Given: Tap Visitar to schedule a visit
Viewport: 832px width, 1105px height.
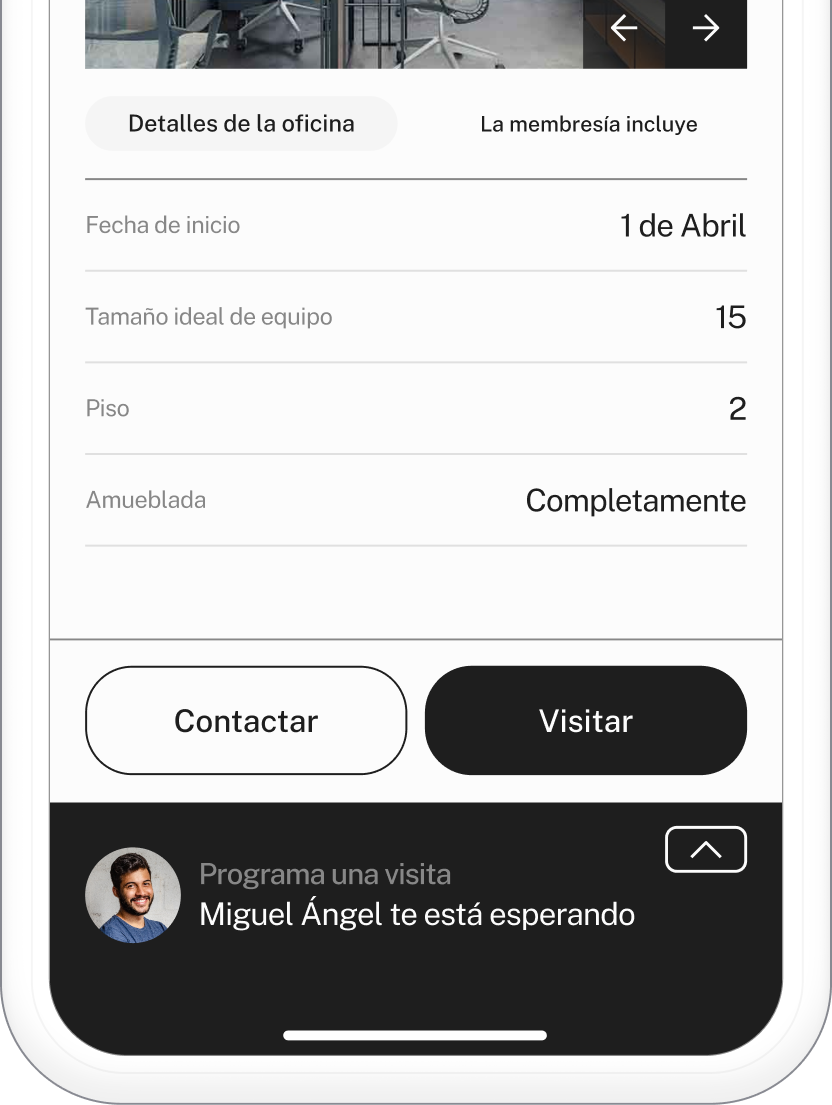Looking at the screenshot, I should [x=586, y=721].
